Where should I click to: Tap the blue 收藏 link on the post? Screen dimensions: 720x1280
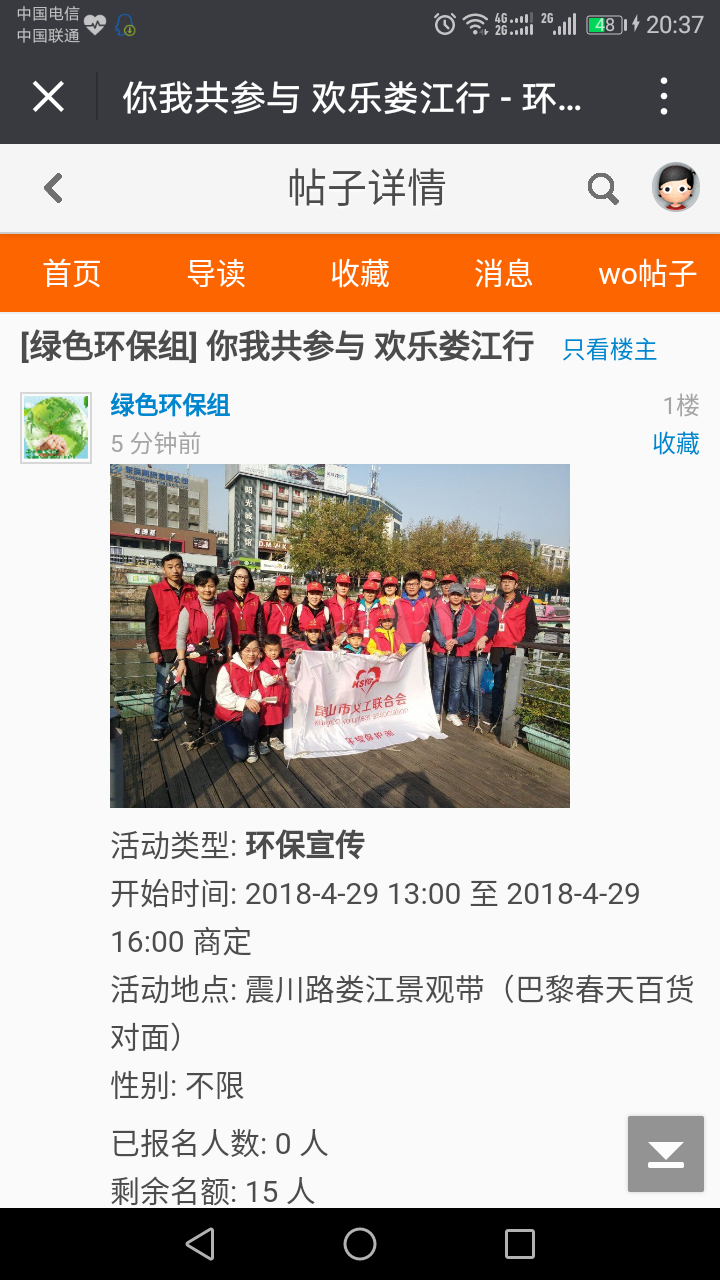tap(676, 443)
